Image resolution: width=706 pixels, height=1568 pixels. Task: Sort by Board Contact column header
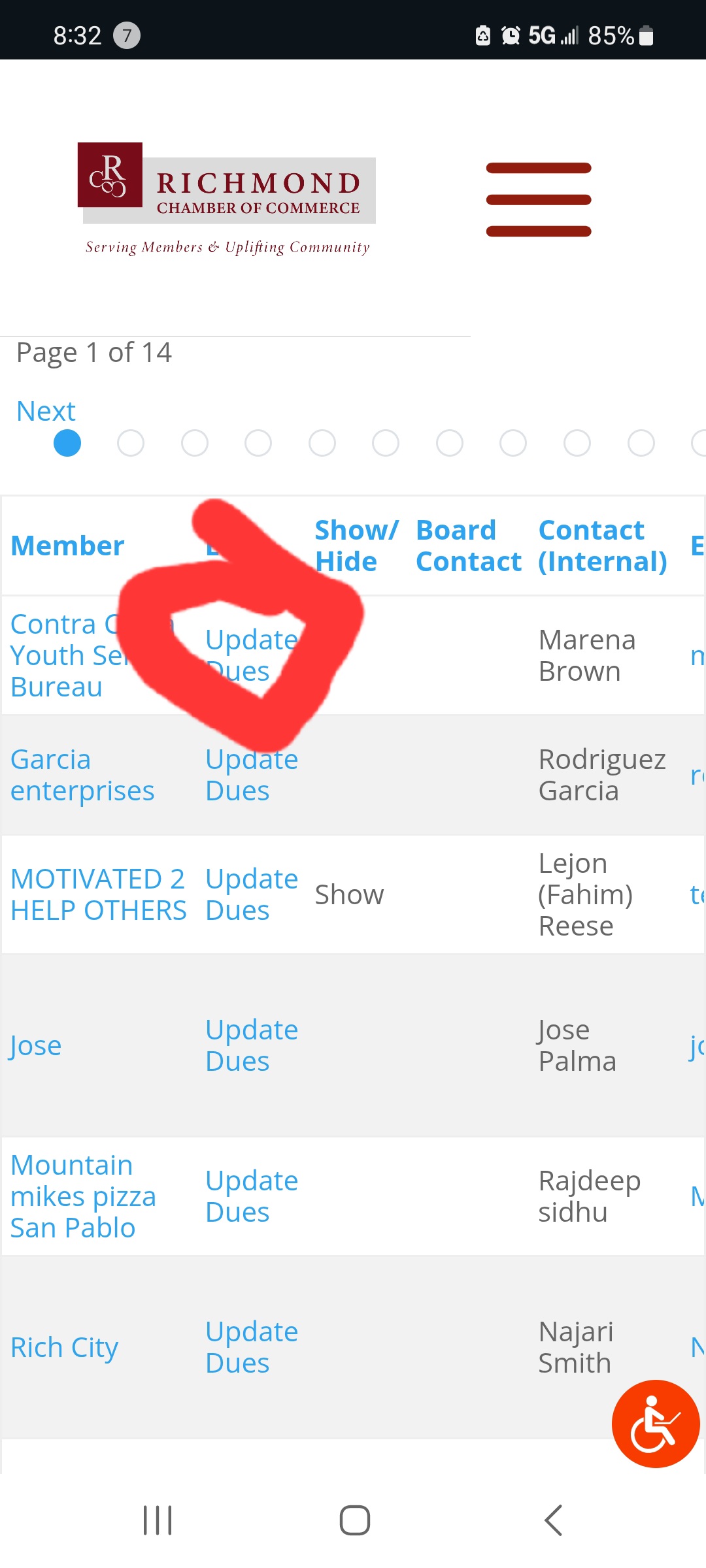pyautogui.click(x=468, y=546)
